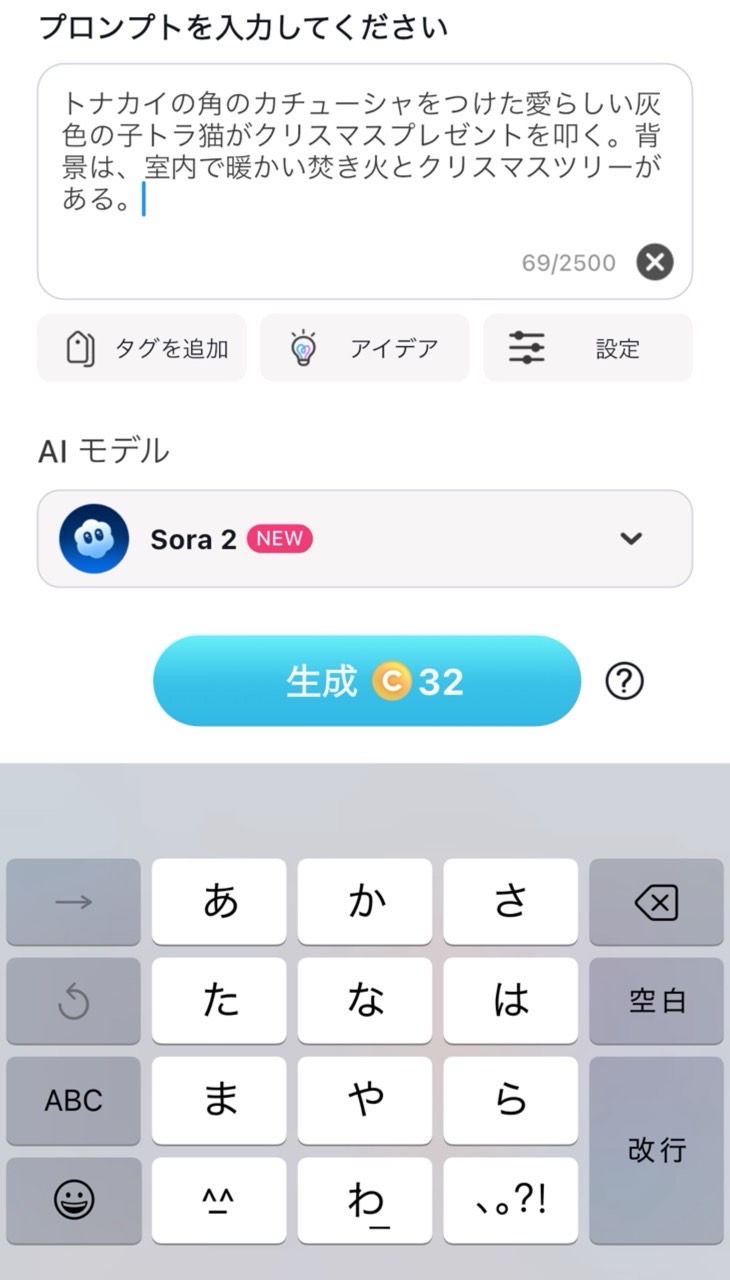Tap the あ key on the keyboard
This screenshot has height=1280, width=730.
click(218, 901)
